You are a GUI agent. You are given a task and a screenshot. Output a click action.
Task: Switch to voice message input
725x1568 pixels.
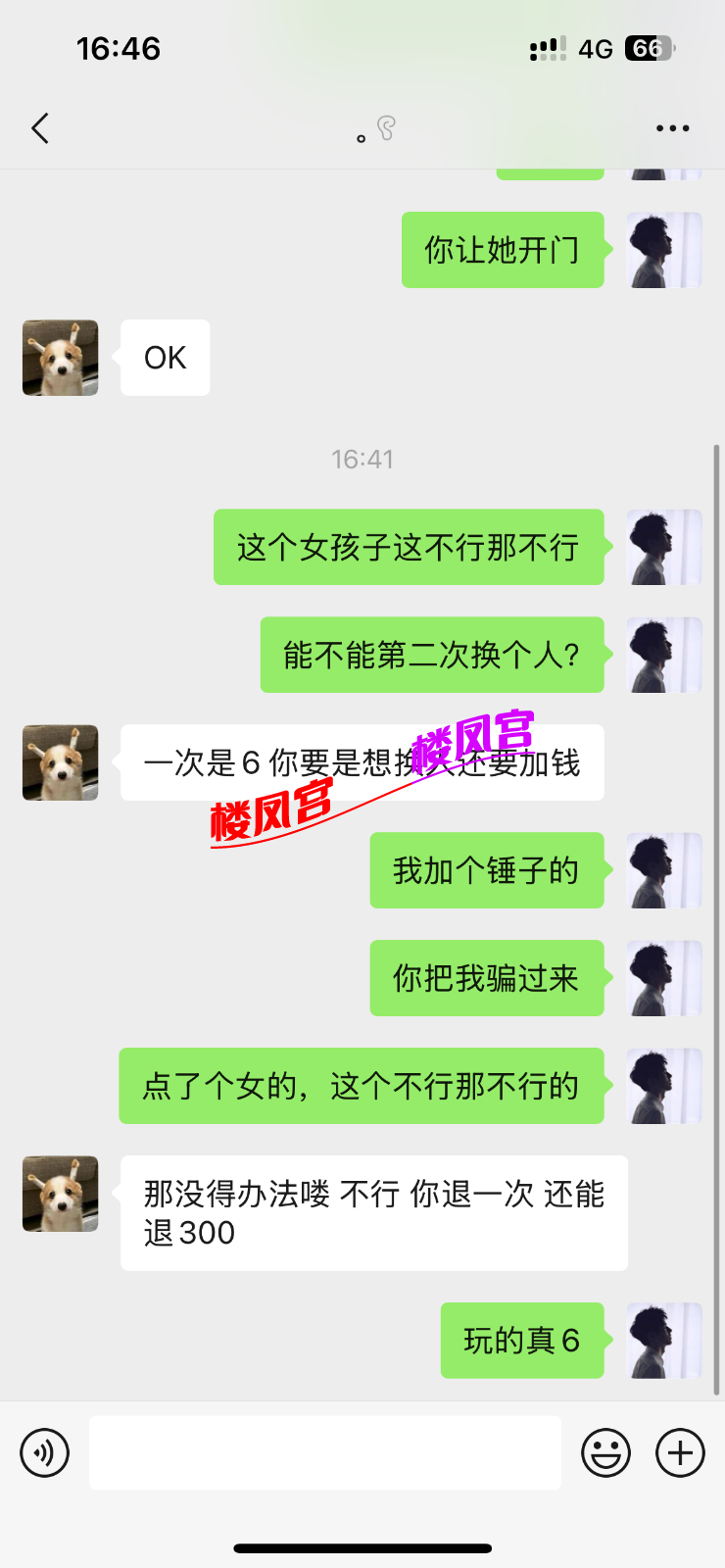pos(45,1452)
